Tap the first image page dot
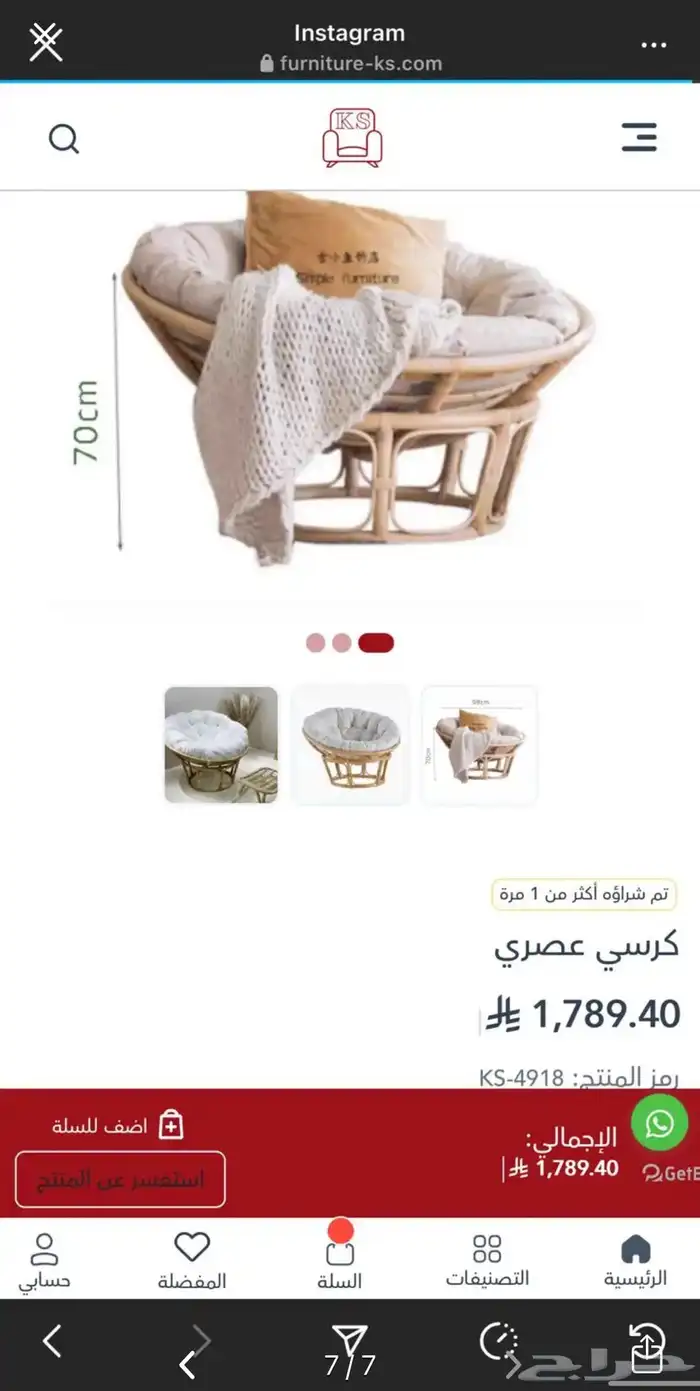The image size is (700, 1391). click(x=316, y=643)
